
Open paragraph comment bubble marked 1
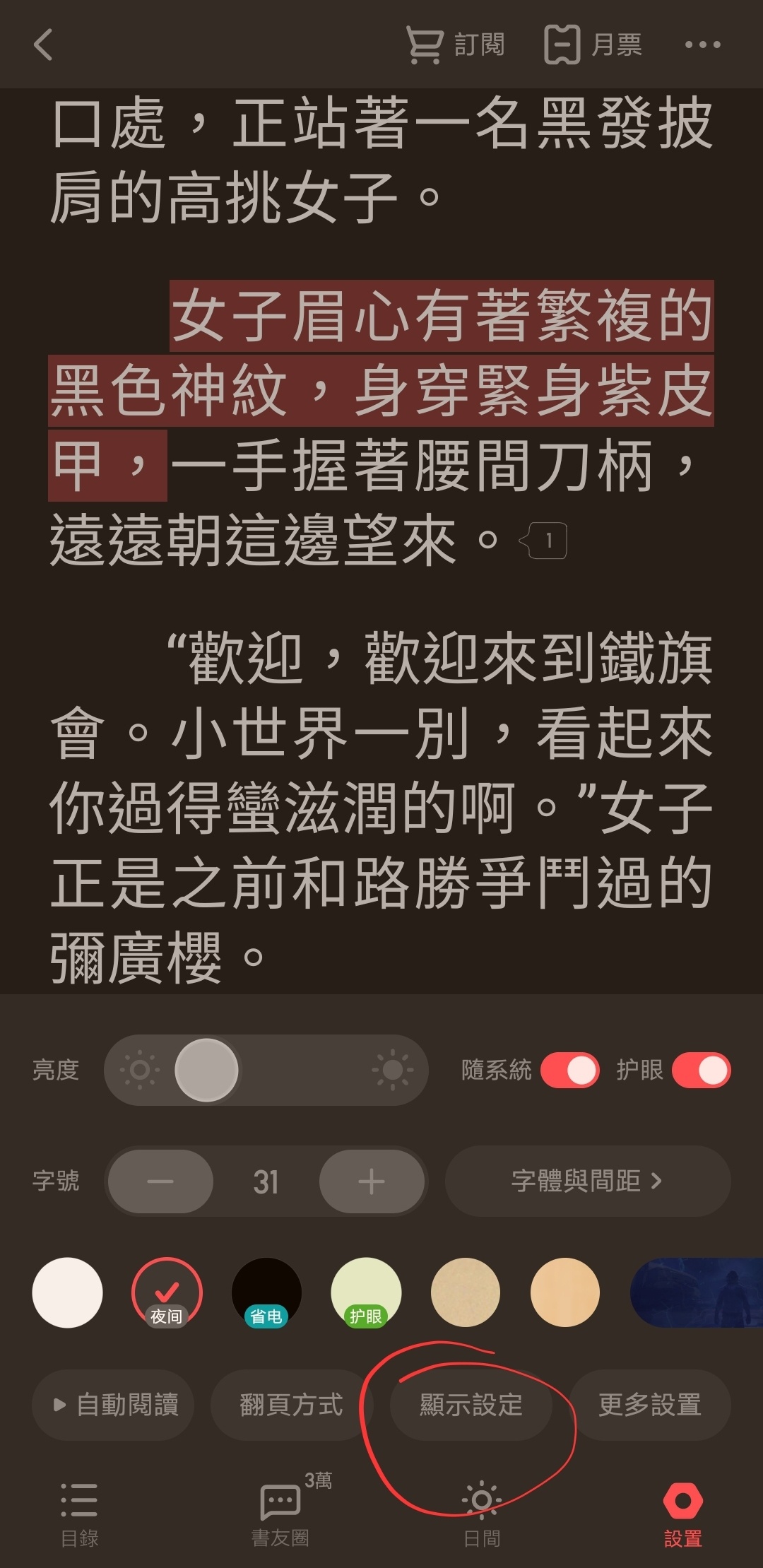pos(545,541)
